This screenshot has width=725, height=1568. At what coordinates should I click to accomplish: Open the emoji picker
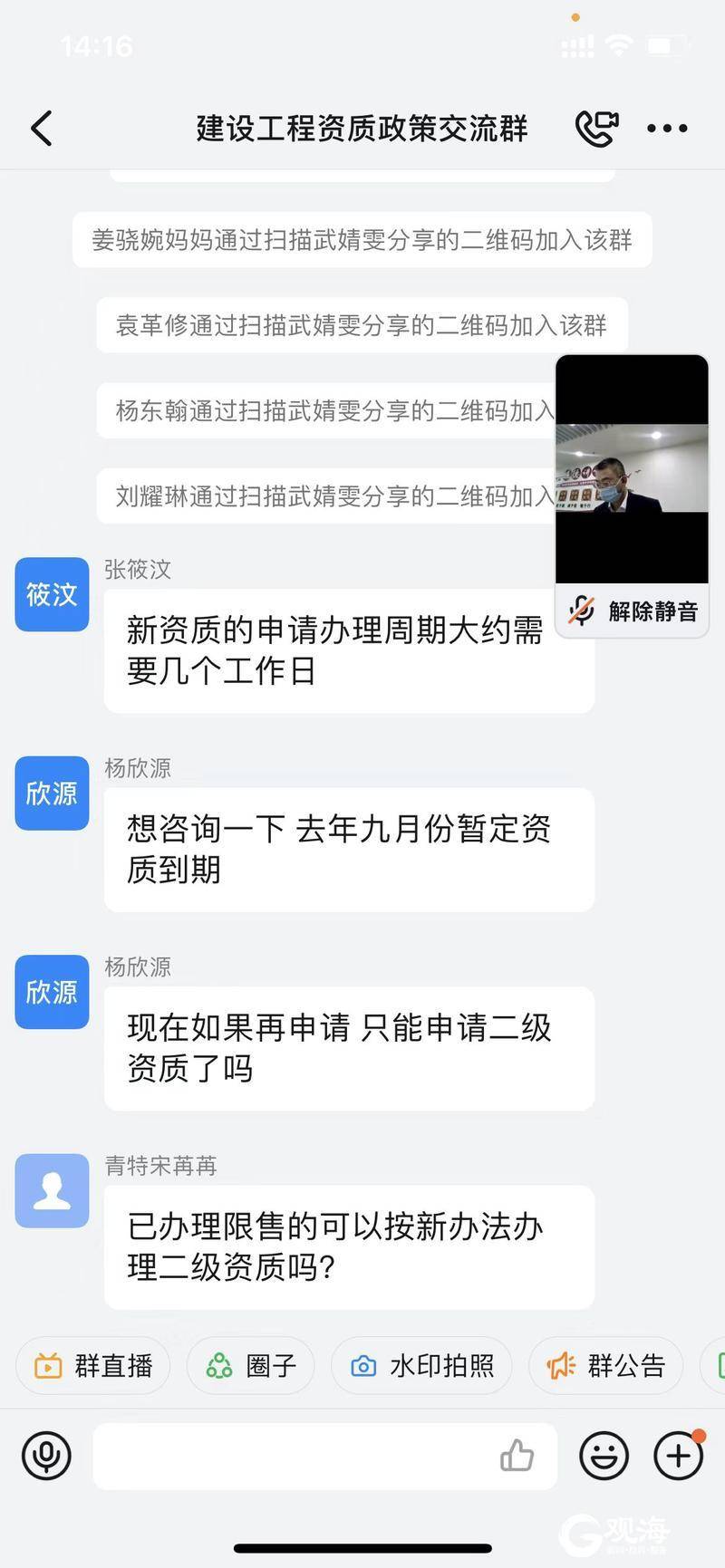click(x=604, y=1456)
